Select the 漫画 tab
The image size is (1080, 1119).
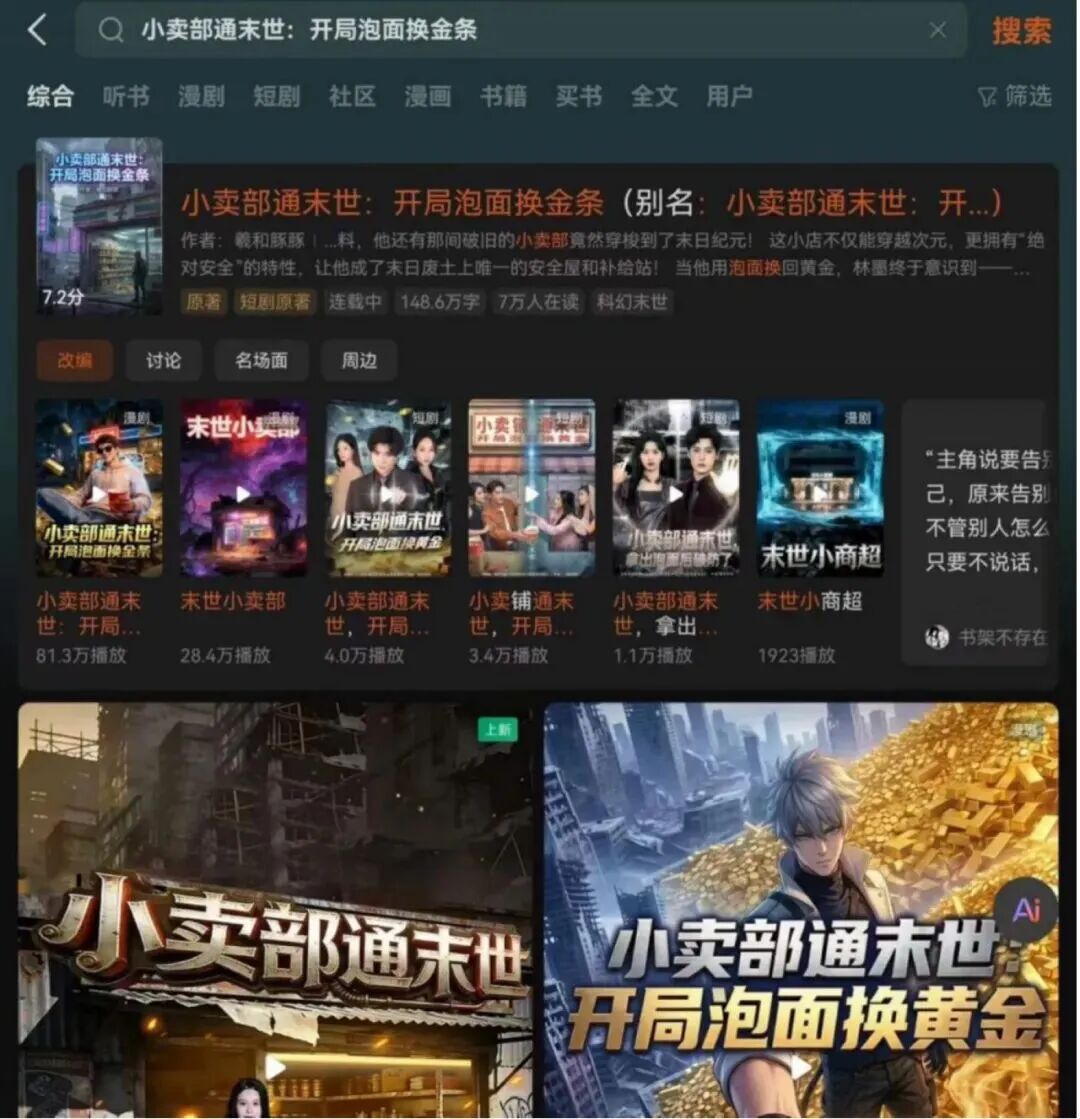(428, 96)
